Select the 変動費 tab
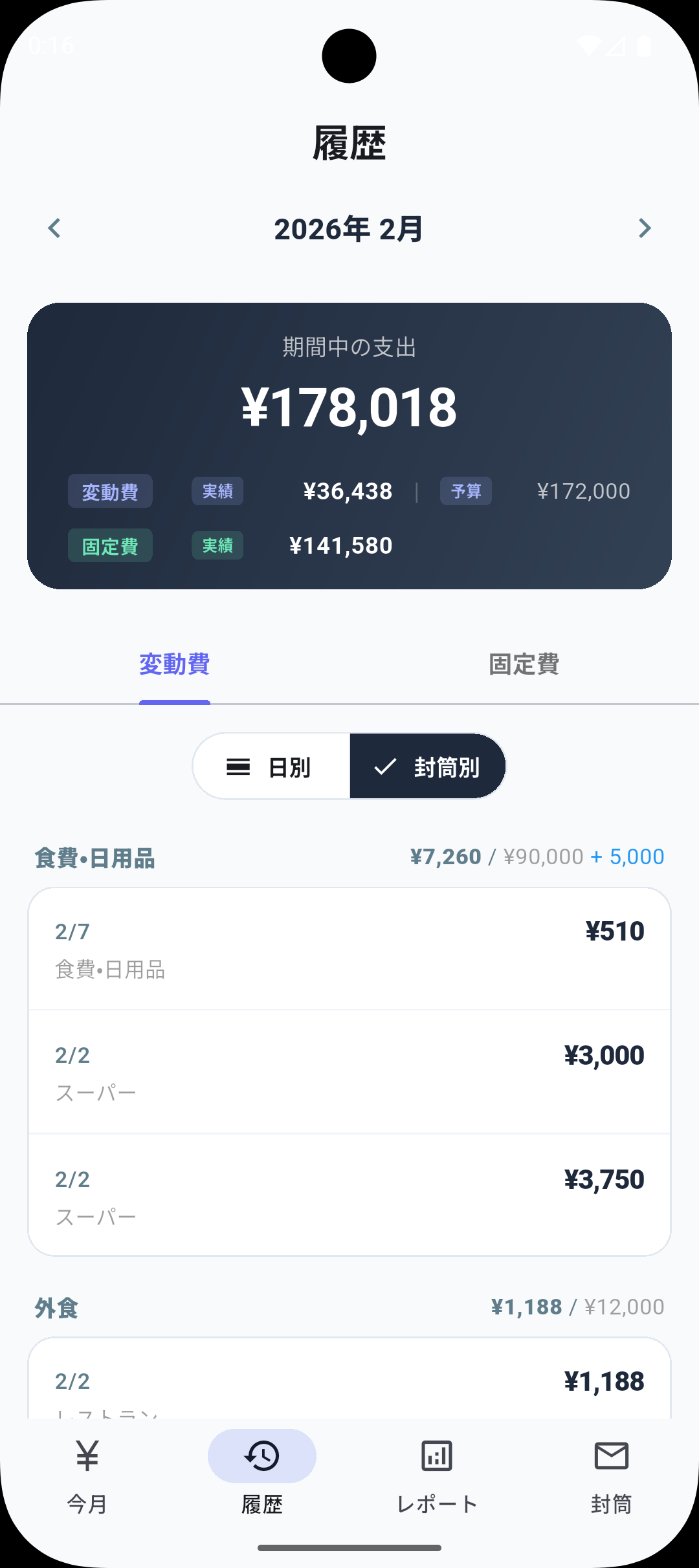Screen dimensions: 699x1568 point(175,665)
